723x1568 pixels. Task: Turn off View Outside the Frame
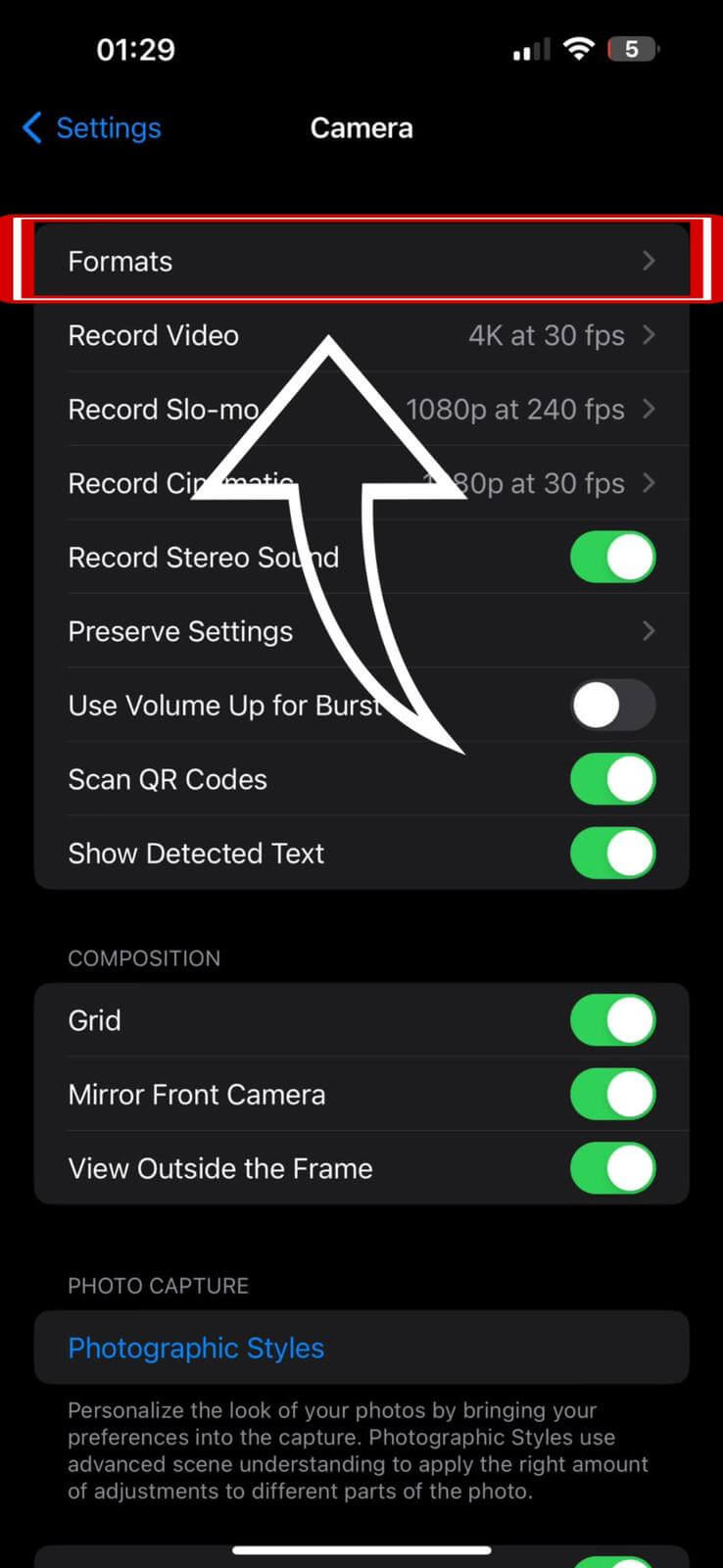[x=612, y=1167]
